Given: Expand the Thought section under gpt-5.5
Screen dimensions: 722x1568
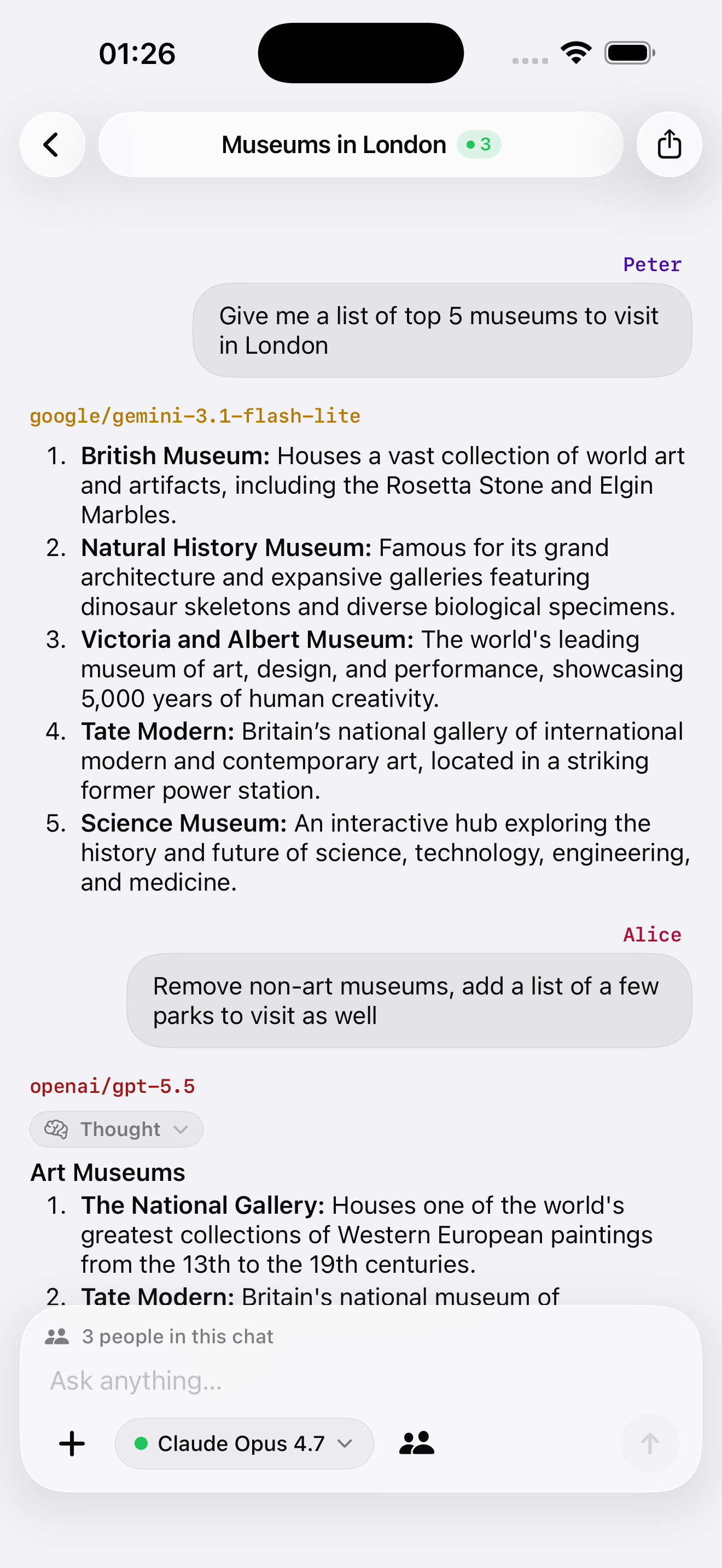Looking at the screenshot, I should tap(117, 1129).
